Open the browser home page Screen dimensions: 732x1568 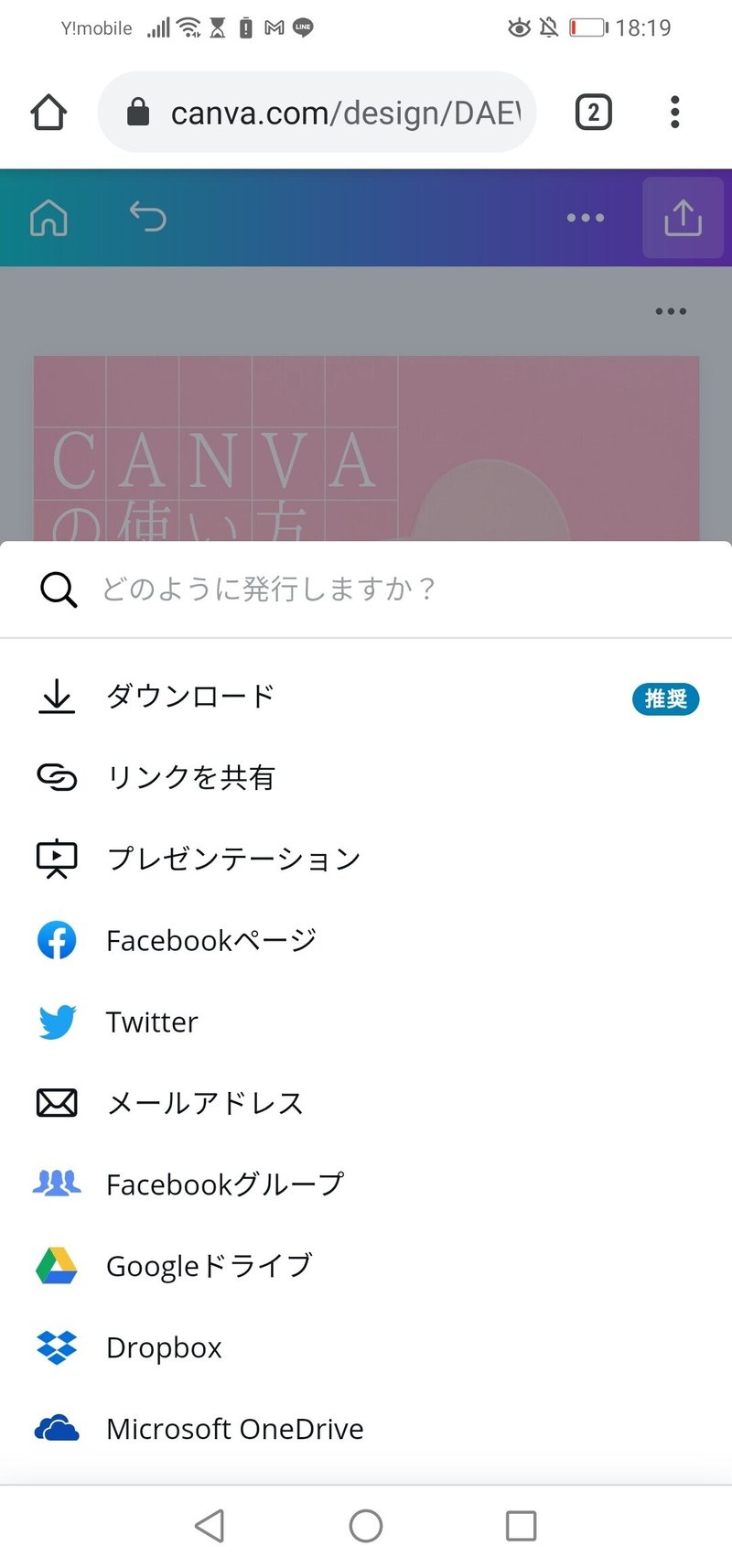(x=48, y=113)
